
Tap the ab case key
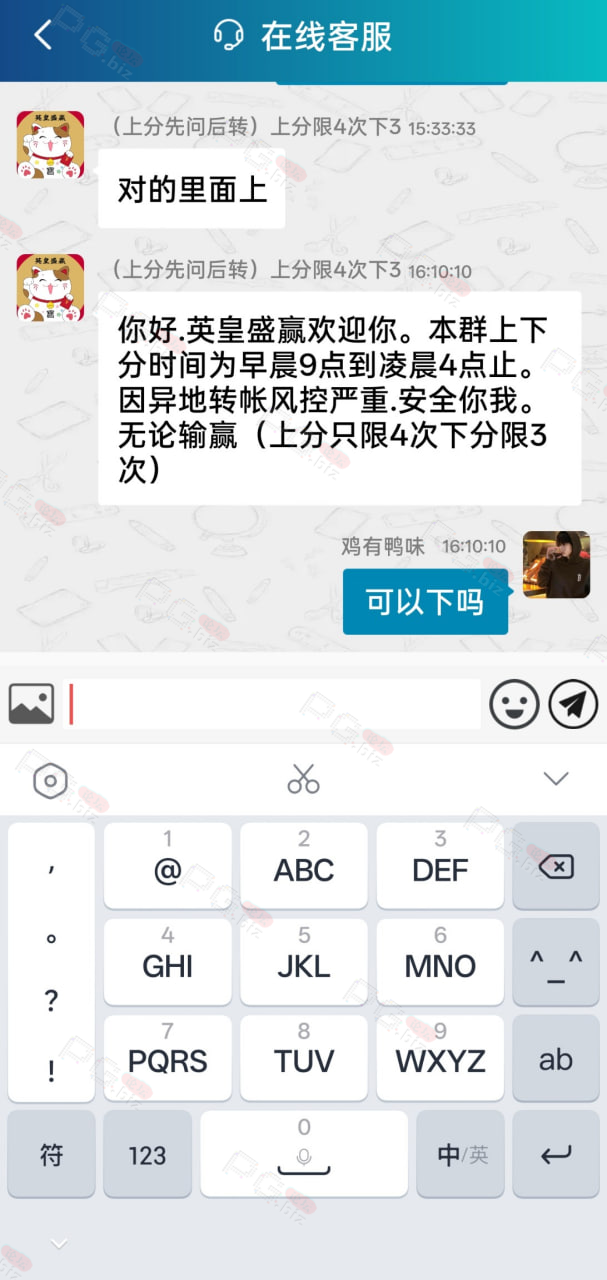(556, 1058)
